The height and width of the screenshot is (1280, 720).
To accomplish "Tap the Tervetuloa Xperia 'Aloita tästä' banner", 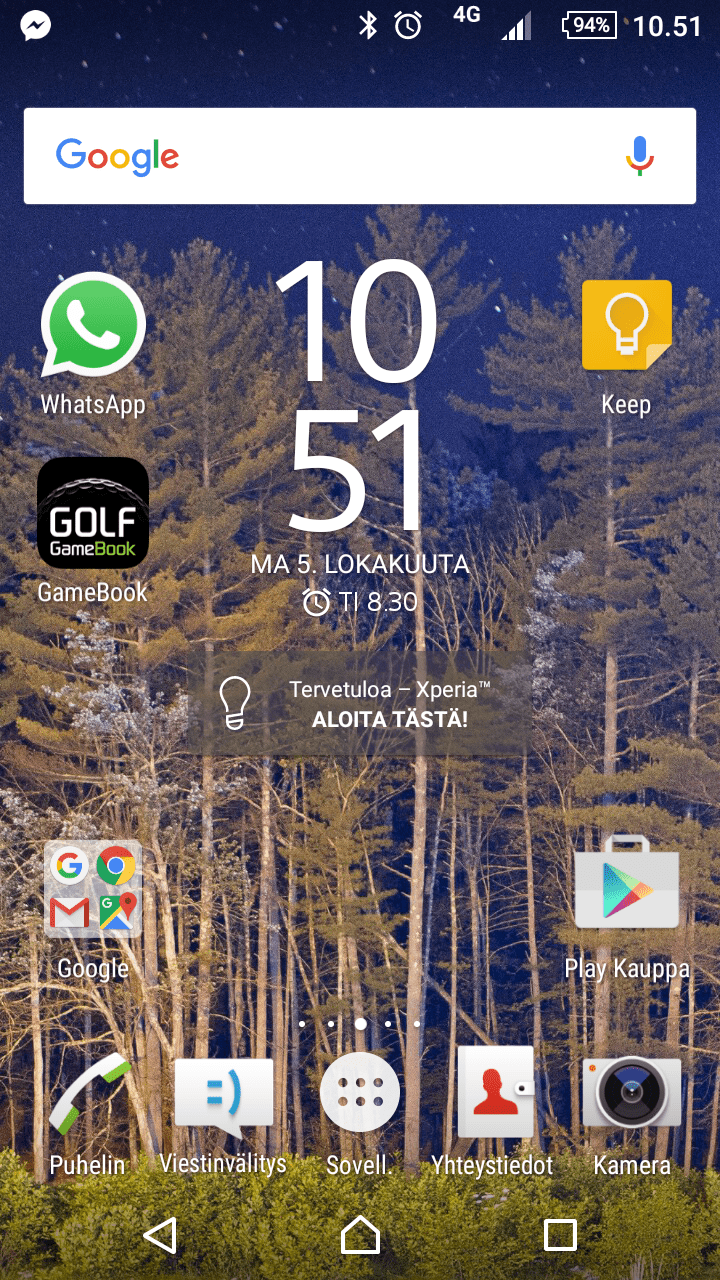I will click(x=360, y=703).
